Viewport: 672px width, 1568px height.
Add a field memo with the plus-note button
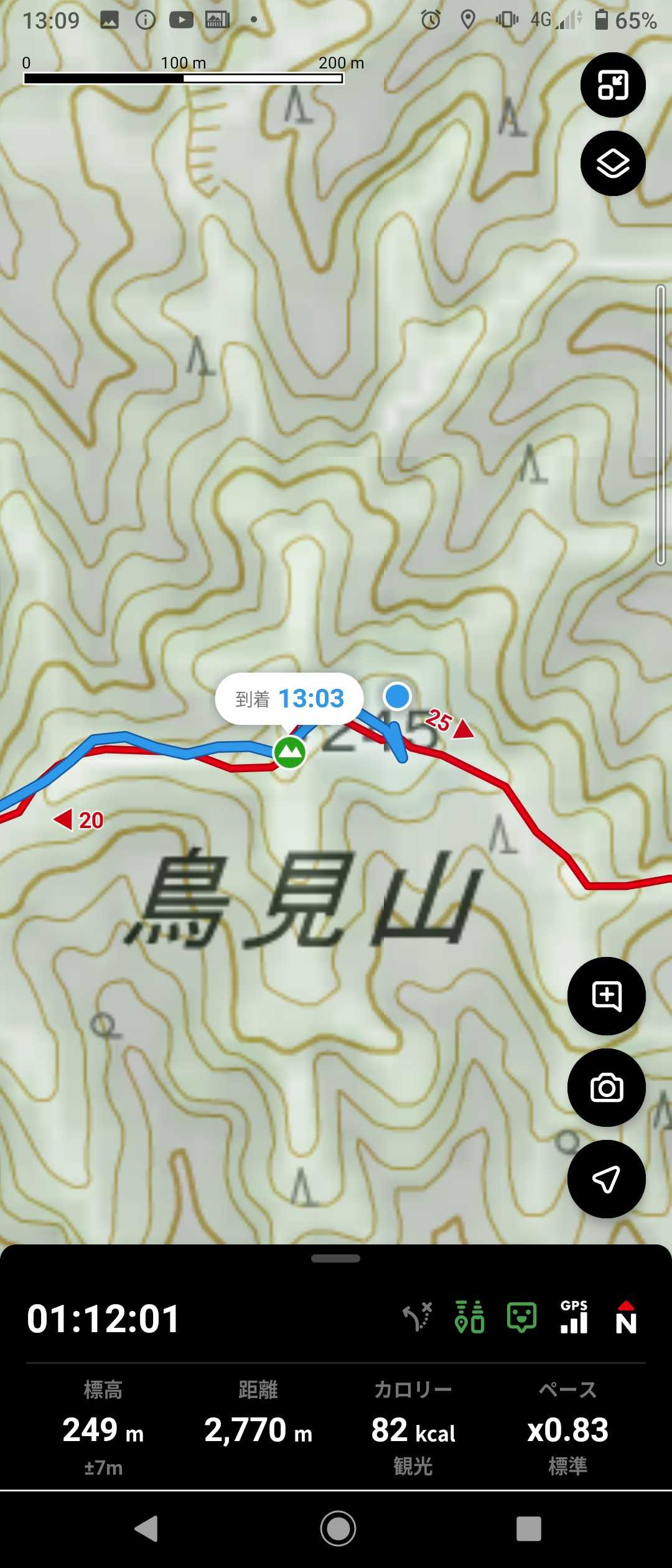[x=607, y=996]
